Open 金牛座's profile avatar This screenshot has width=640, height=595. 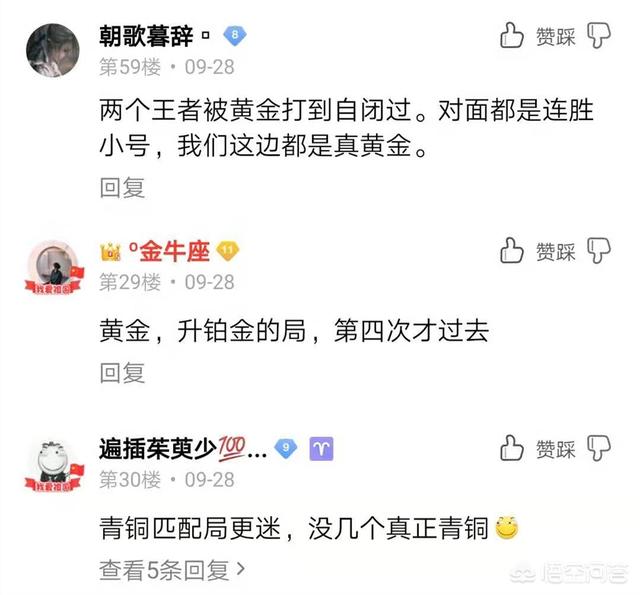(53, 267)
